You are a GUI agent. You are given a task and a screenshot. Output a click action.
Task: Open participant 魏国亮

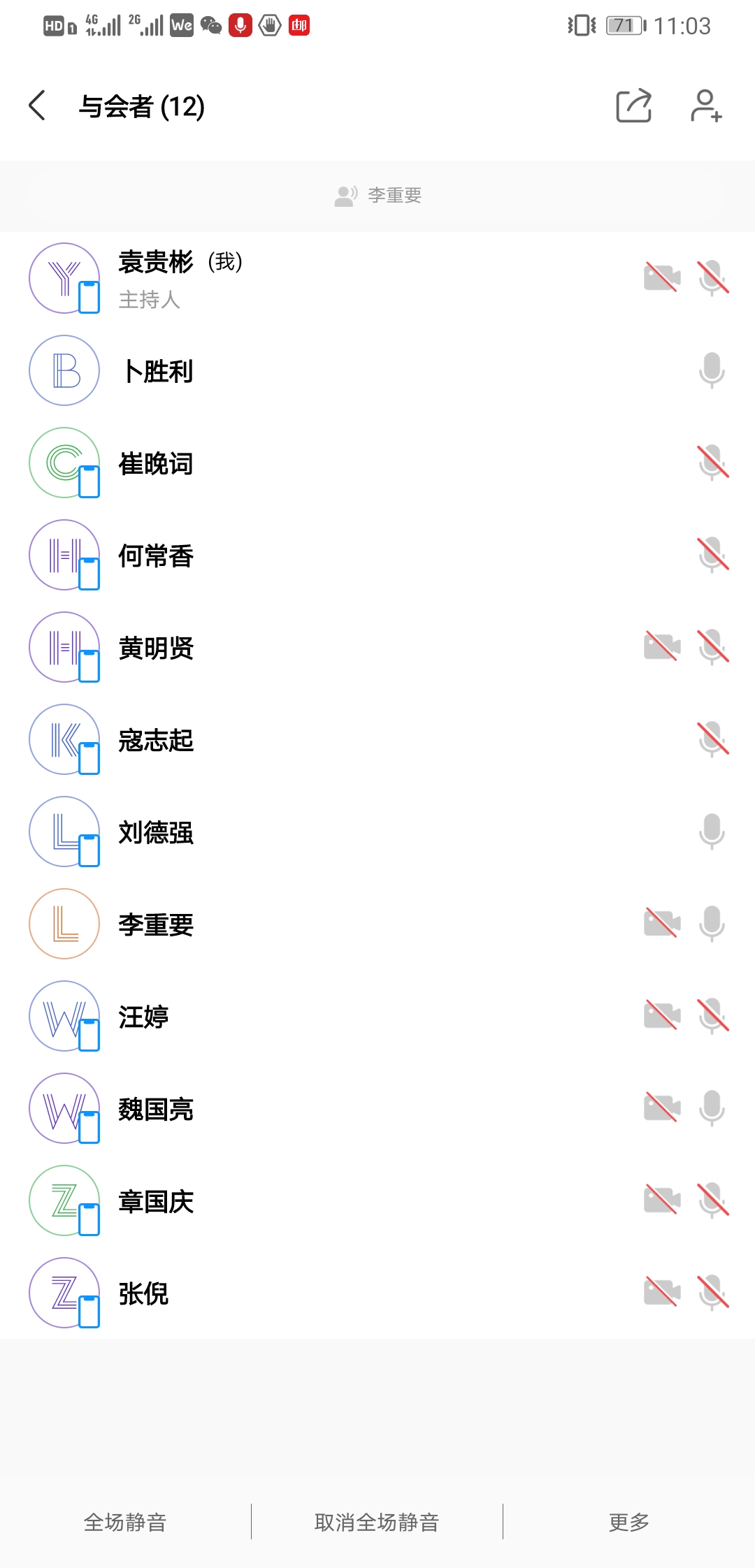[x=156, y=1109]
